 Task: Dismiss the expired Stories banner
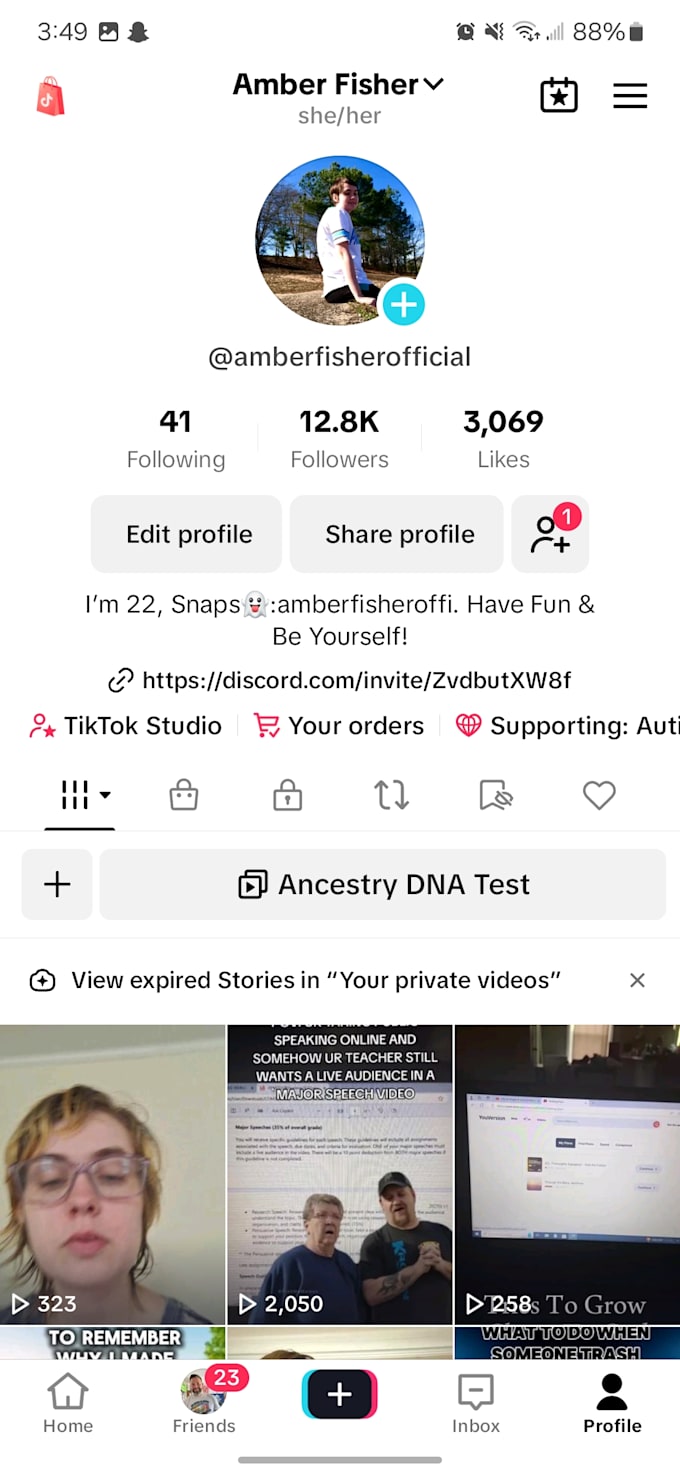pyautogui.click(x=637, y=980)
